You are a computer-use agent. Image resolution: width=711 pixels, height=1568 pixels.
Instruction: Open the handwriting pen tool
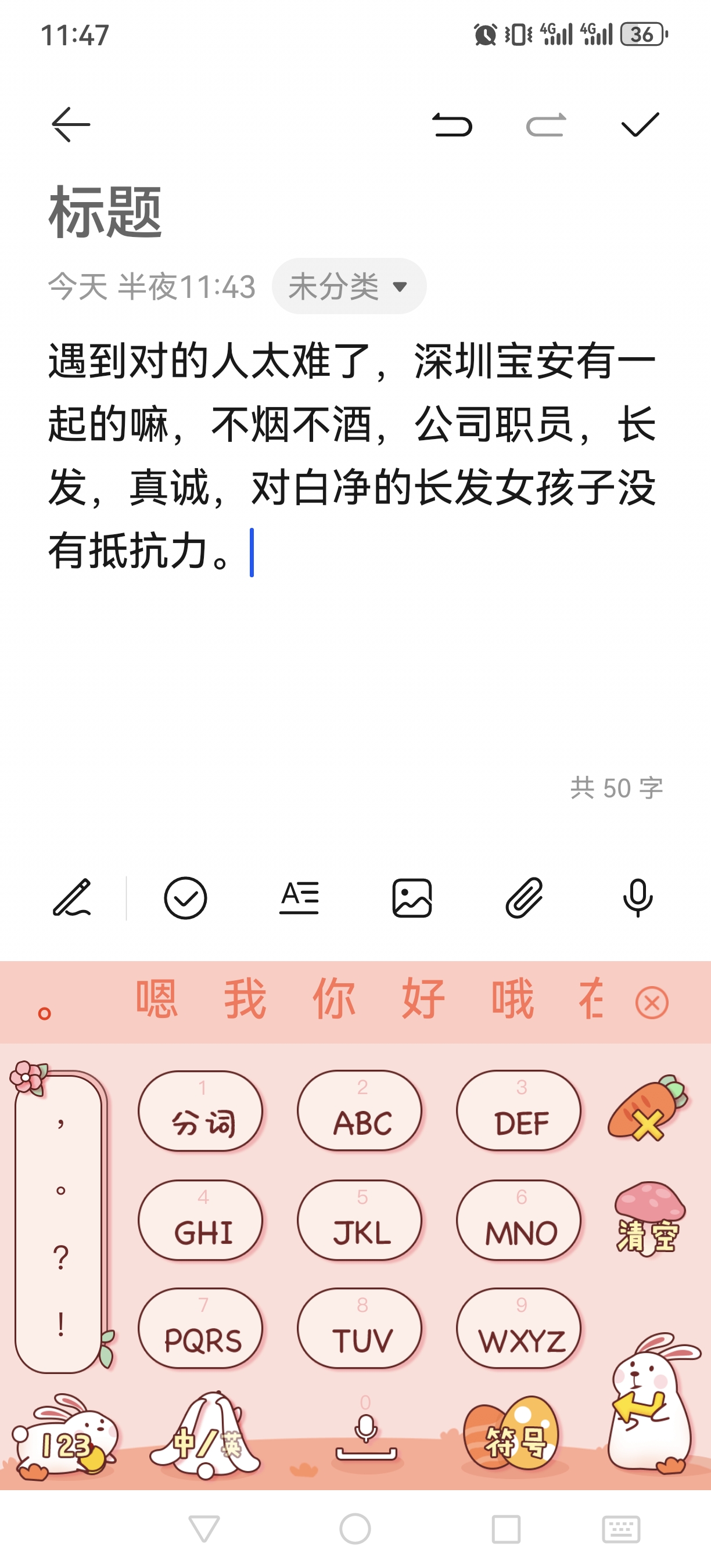[x=73, y=898]
